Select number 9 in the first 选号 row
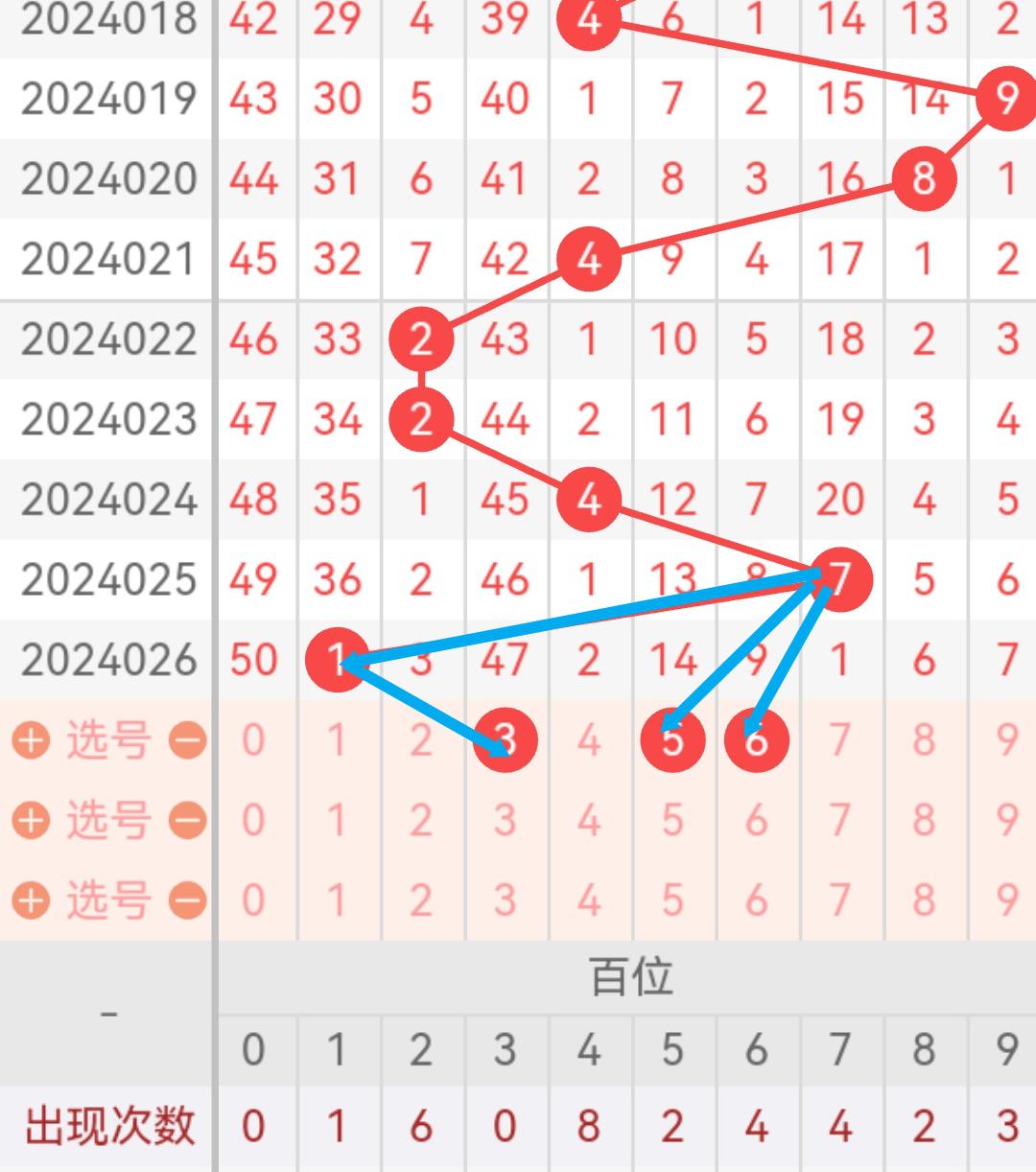This screenshot has width=1036, height=1172. (x=1006, y=739)
